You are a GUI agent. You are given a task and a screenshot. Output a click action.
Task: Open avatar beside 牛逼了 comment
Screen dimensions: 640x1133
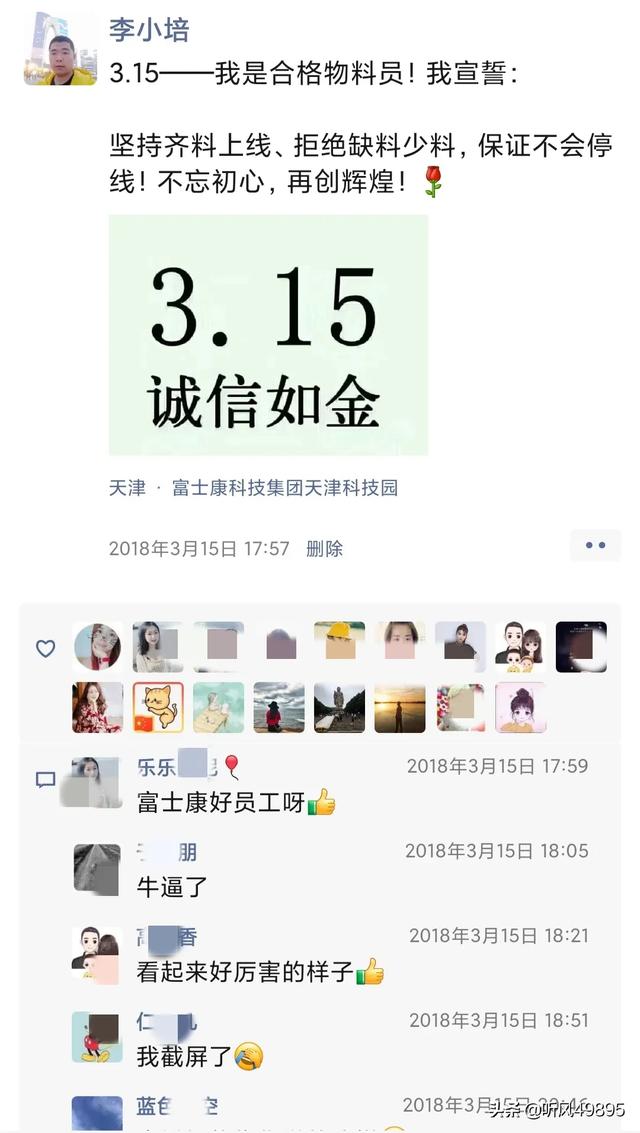coord(97,869)
